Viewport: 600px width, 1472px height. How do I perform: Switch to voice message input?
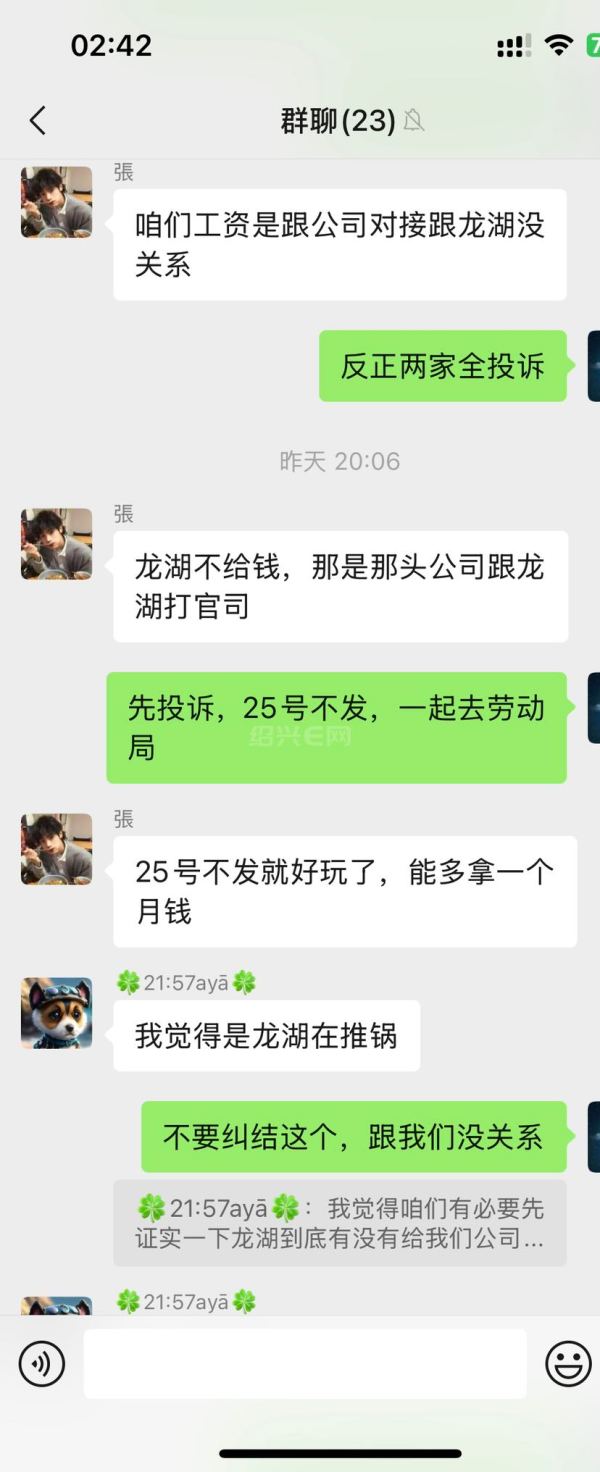tap(42, 1363)
